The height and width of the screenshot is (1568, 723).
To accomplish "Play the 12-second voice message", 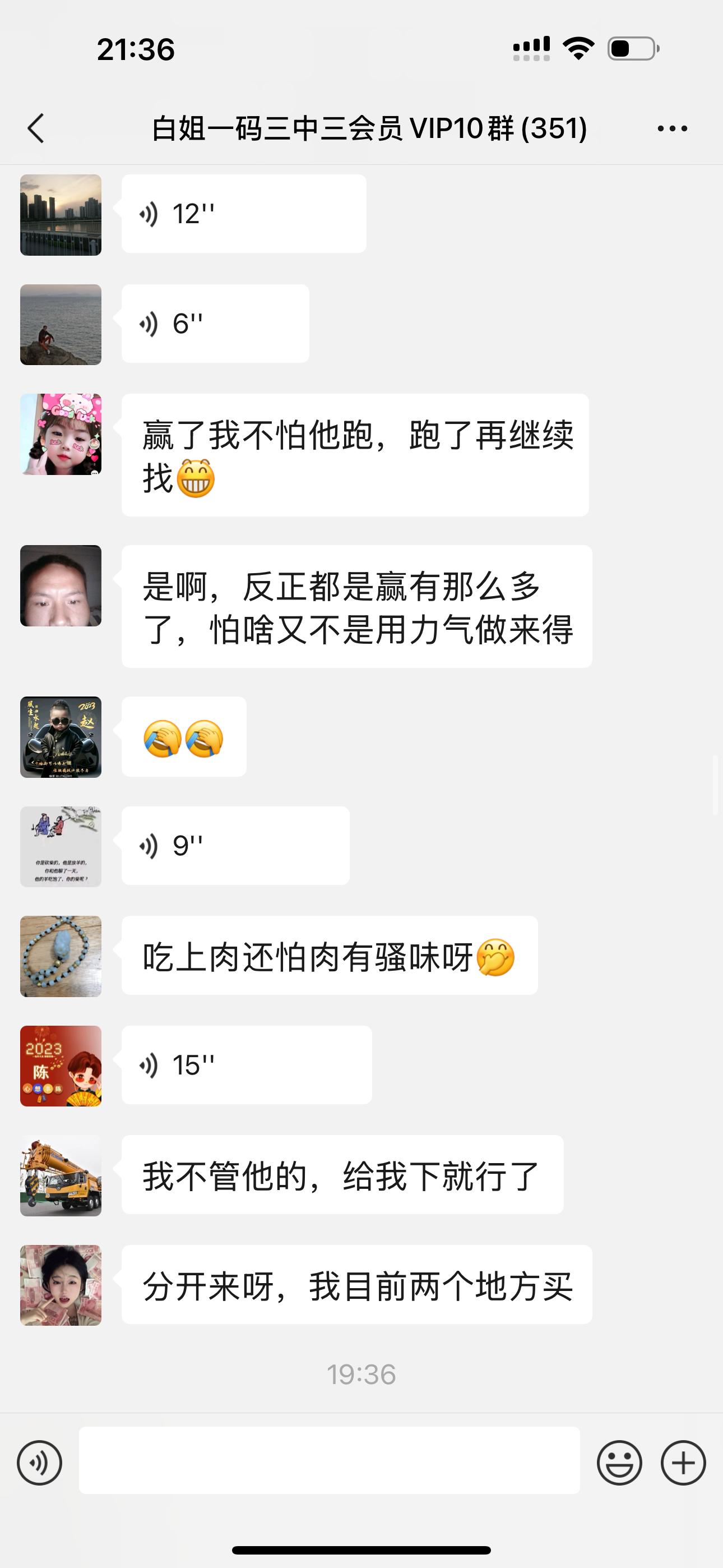I will (x=243, y=214).
